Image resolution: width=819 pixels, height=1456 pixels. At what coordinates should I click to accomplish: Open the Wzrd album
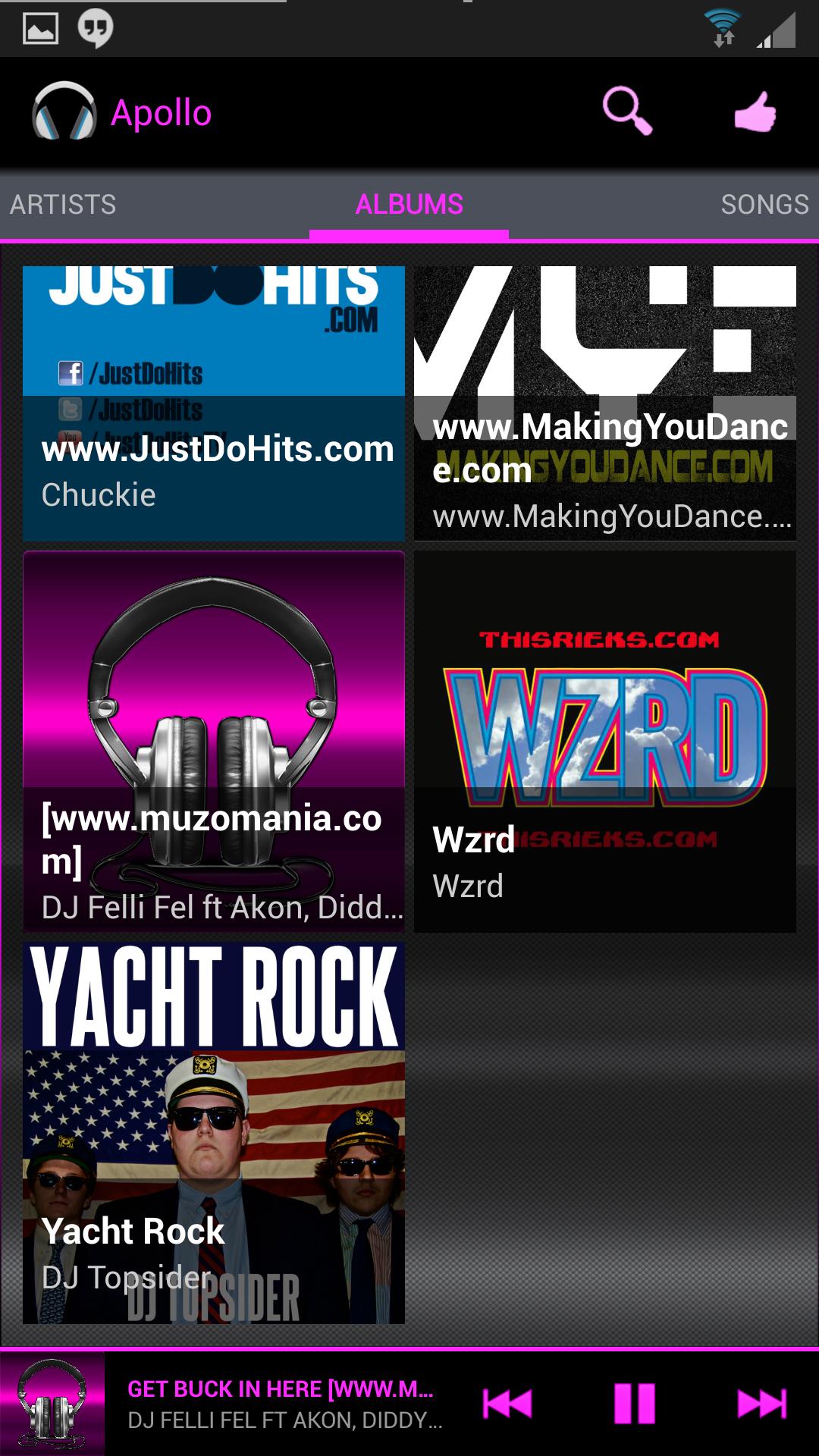(605, 742)
